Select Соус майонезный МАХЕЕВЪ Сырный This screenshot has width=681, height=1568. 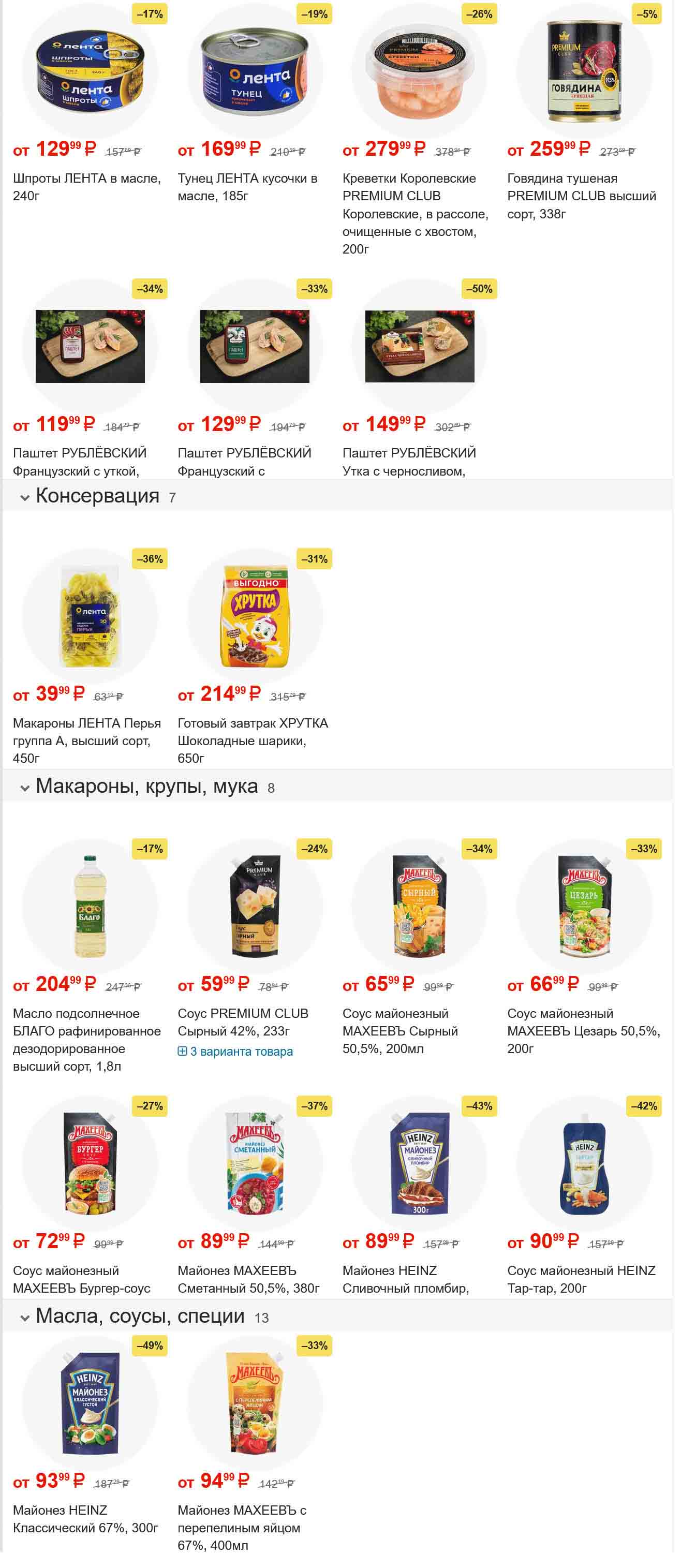tap(400, 1030)
